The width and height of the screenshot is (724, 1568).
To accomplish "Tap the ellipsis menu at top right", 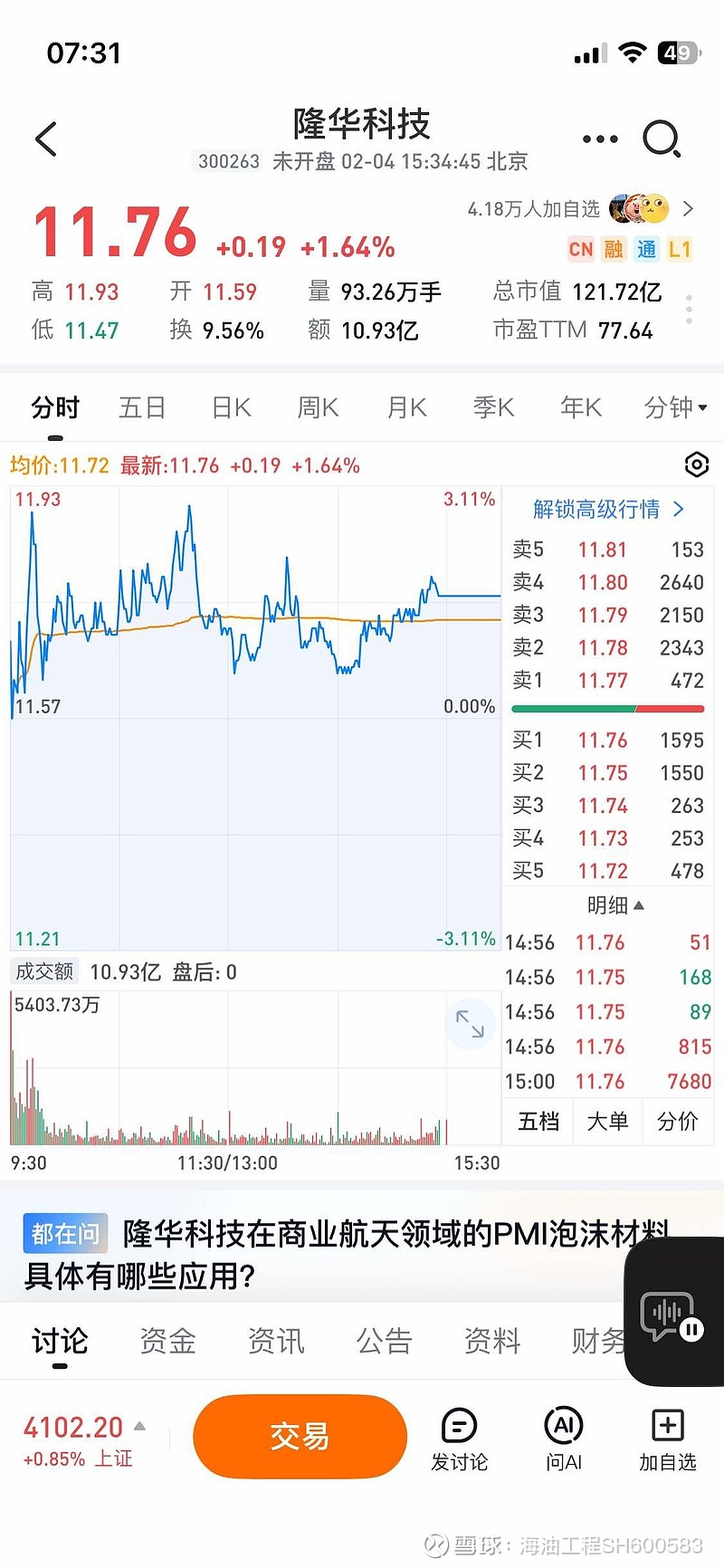I will (x=599, y=139).
